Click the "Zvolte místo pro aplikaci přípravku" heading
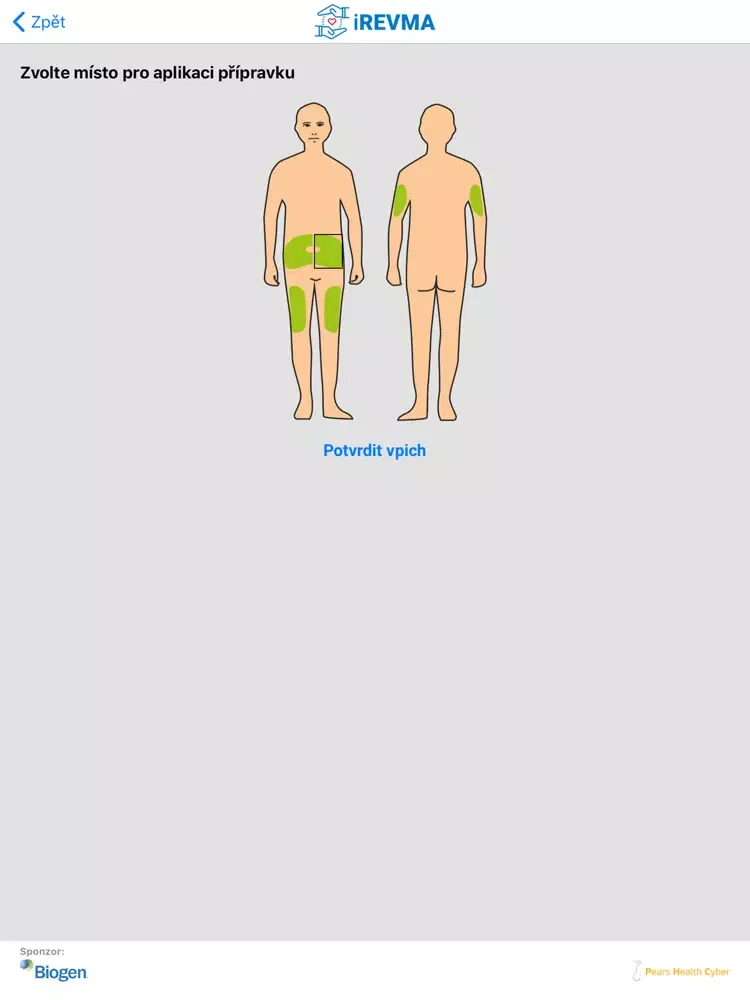 click(x=156, y=72)
